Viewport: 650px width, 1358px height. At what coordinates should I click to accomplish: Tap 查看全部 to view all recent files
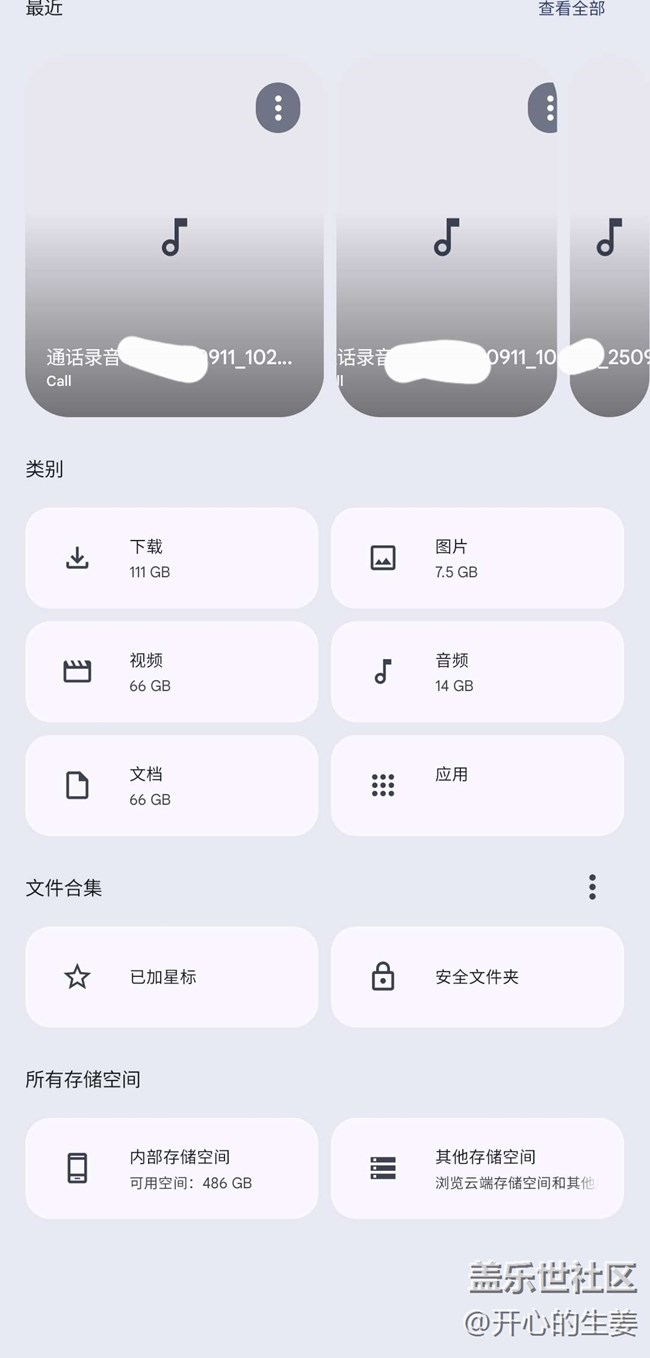[571, 9]
